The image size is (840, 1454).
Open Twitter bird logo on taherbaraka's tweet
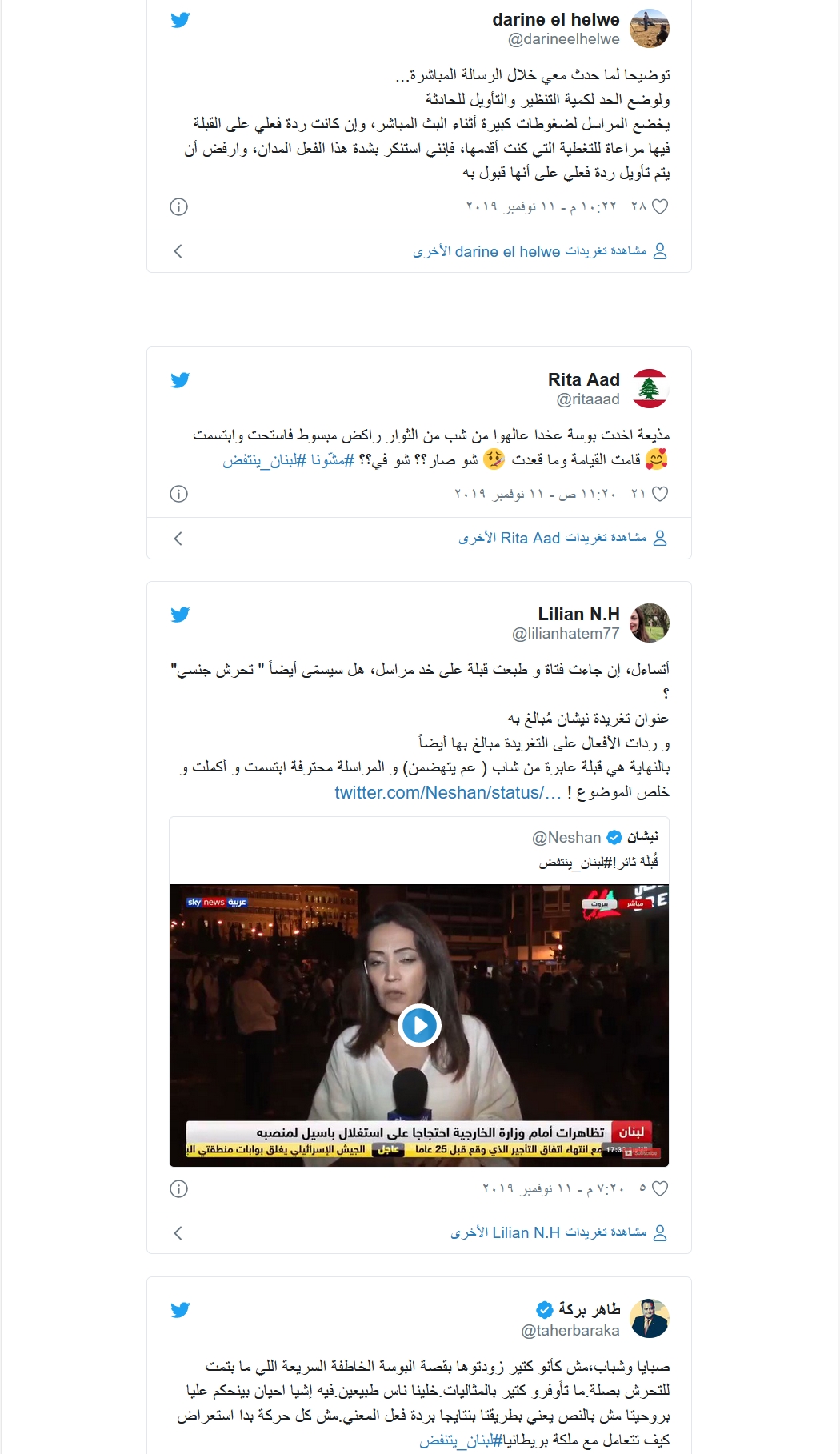point(180,1310)
